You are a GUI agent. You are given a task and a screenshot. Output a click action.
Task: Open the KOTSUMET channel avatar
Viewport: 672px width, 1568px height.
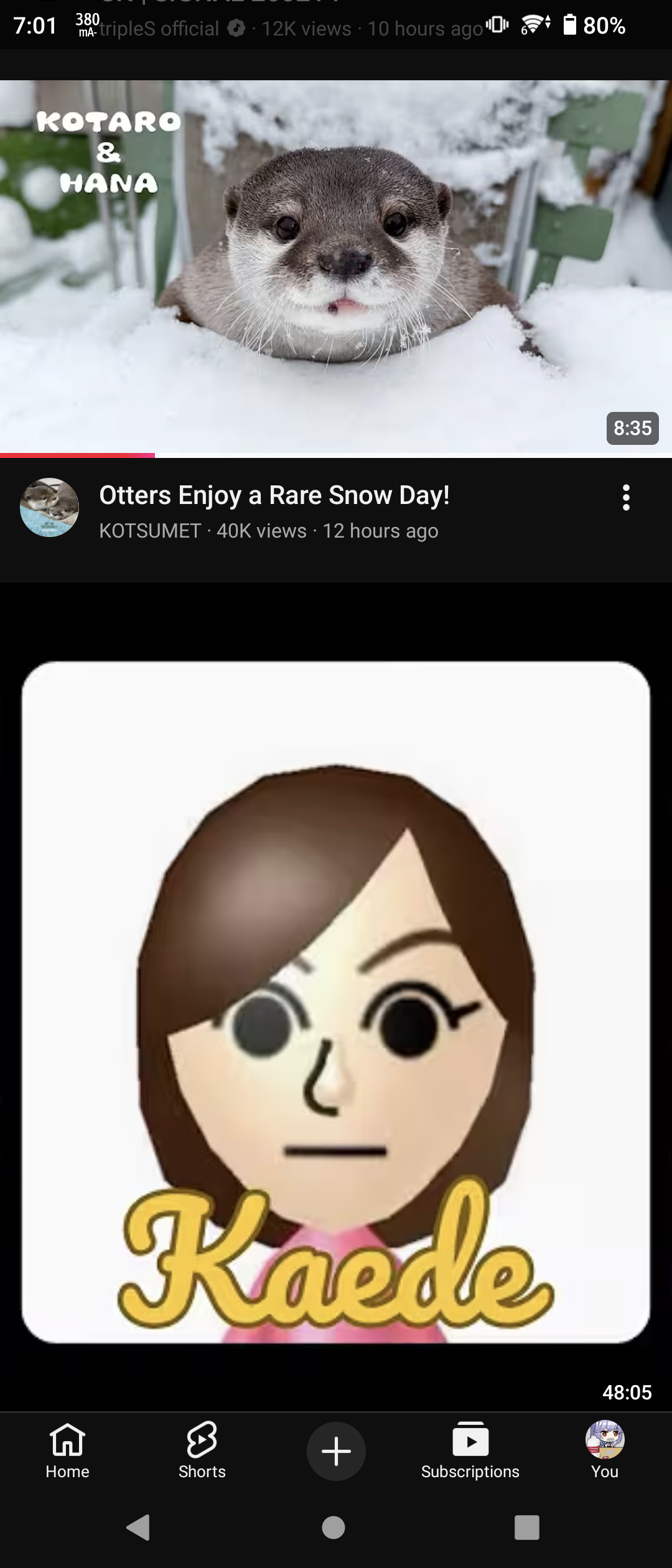tap(50, 508)
